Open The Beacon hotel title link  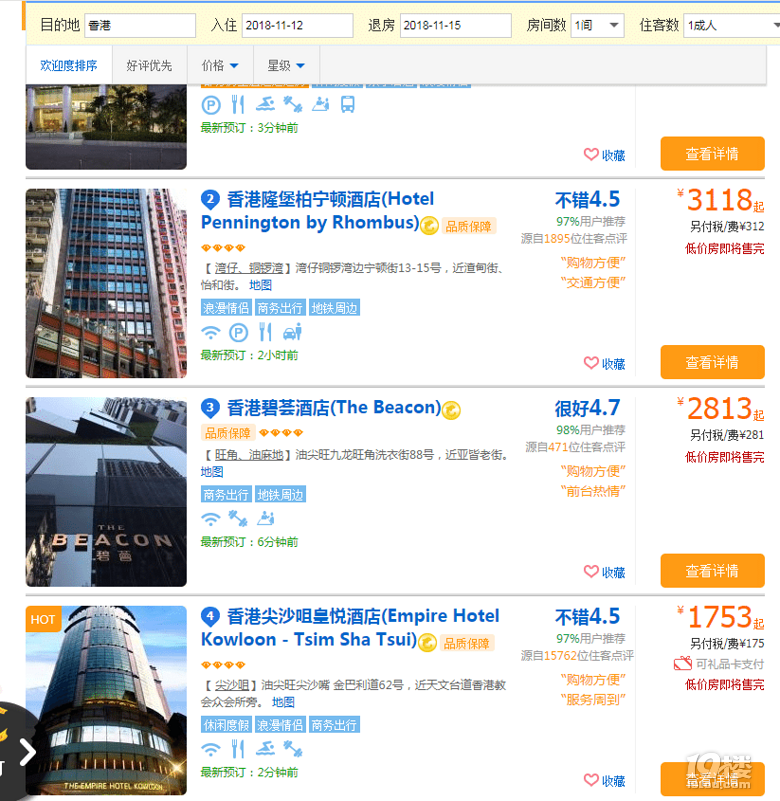pos(333,407)
